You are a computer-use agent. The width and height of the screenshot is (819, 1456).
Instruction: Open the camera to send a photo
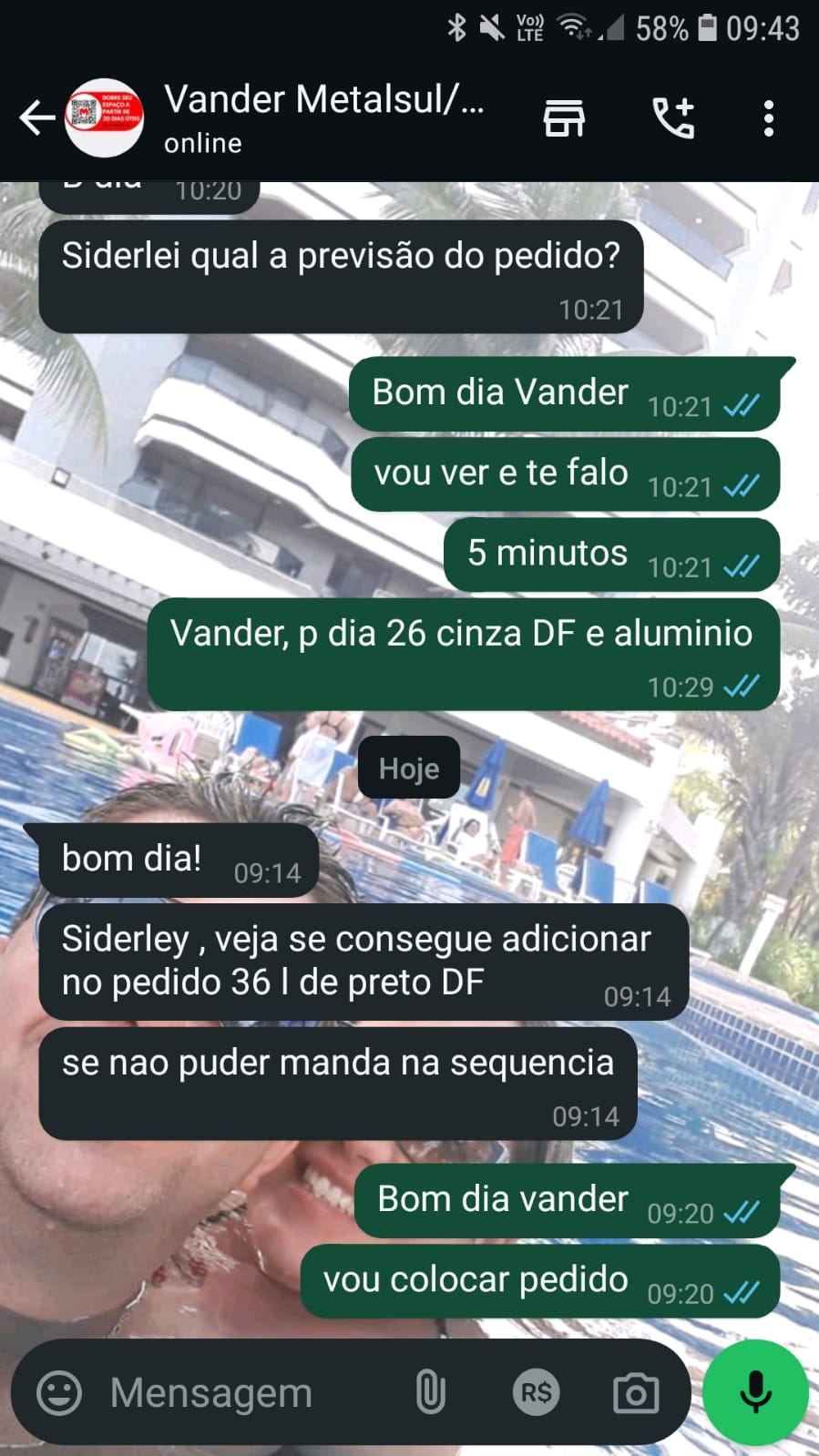[636, 1392]
